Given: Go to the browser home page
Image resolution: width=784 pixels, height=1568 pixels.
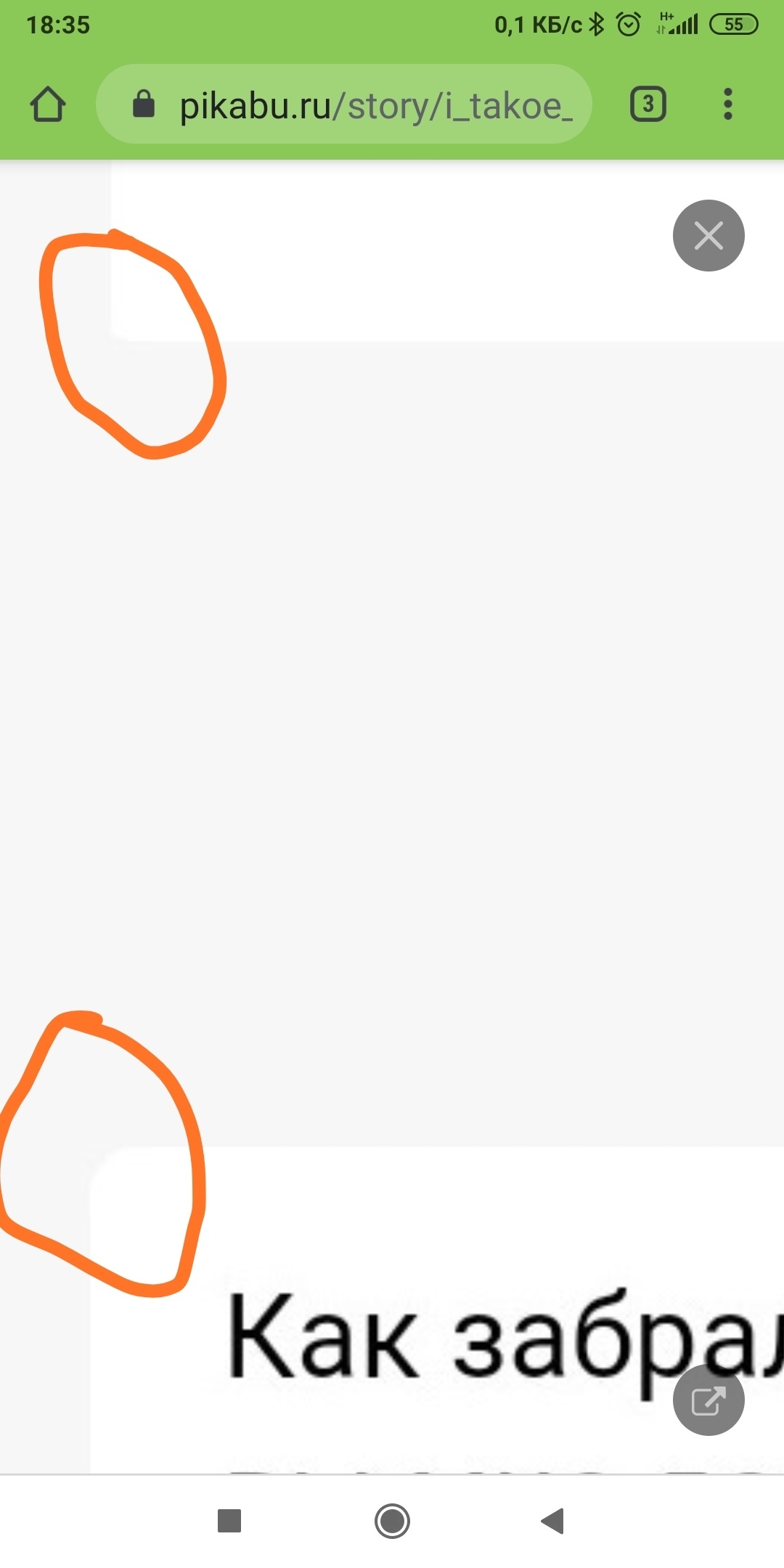Looking at the screenshot, I should 48,105.
